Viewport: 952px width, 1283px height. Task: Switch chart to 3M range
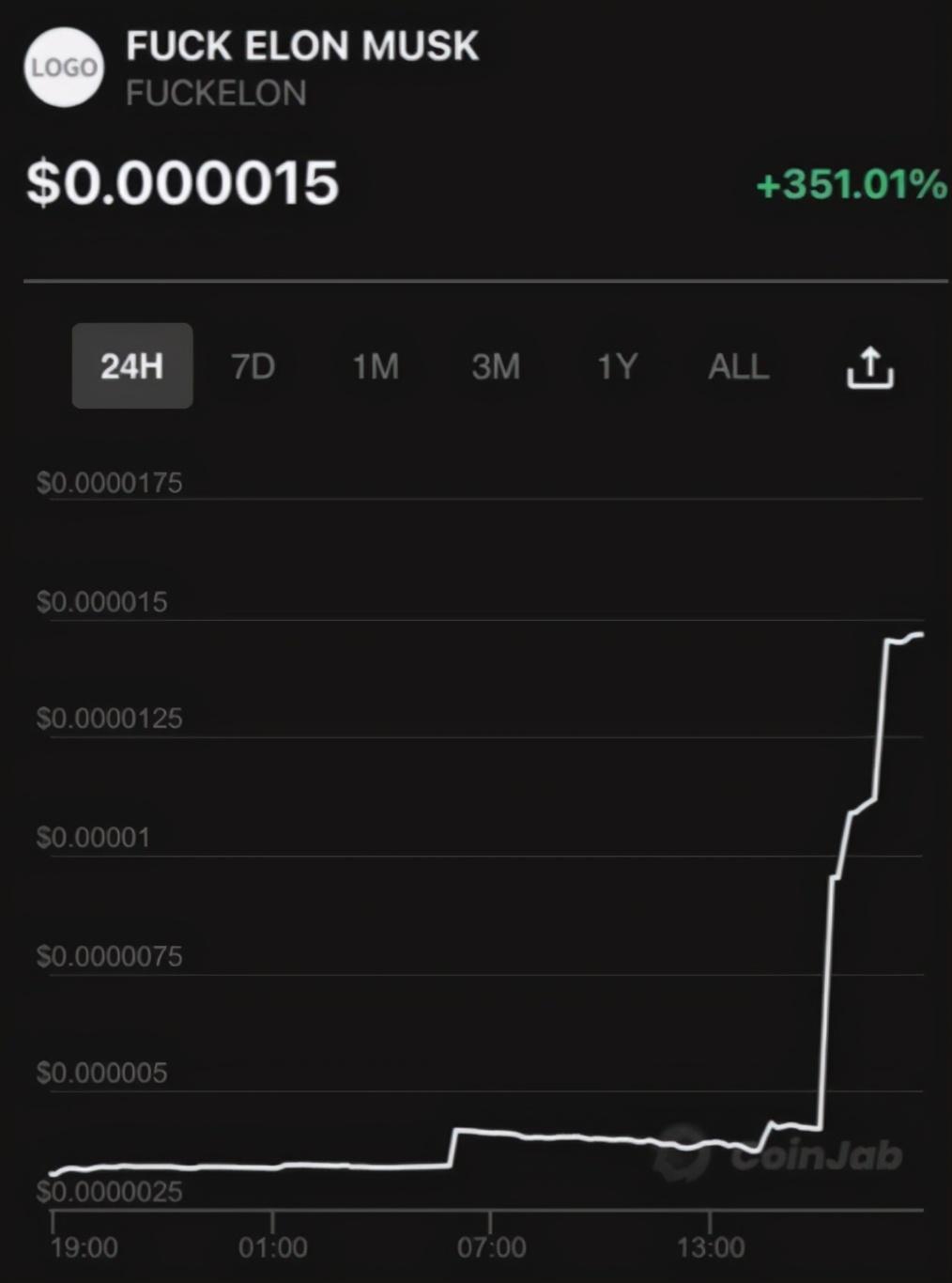496,365
